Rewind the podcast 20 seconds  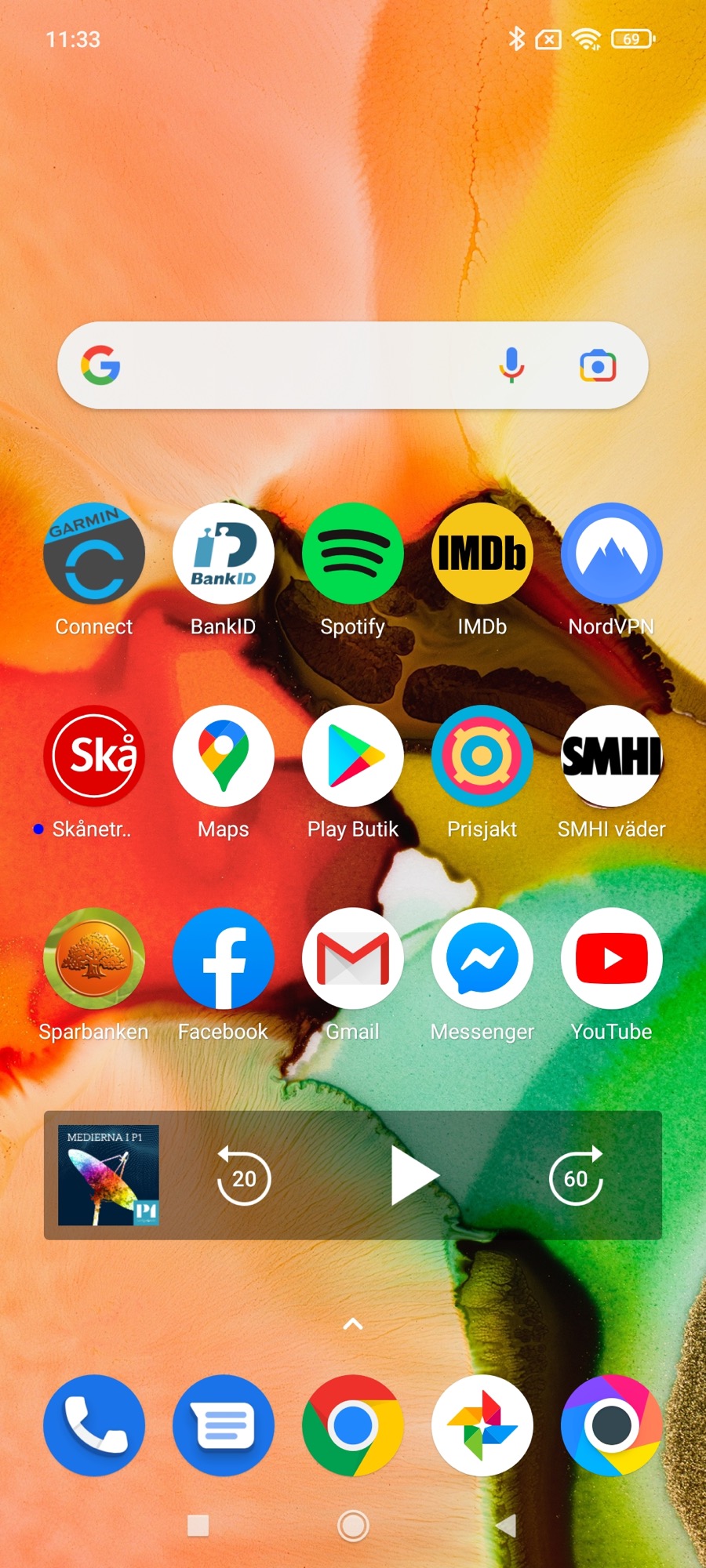[x=243, y=1176]
